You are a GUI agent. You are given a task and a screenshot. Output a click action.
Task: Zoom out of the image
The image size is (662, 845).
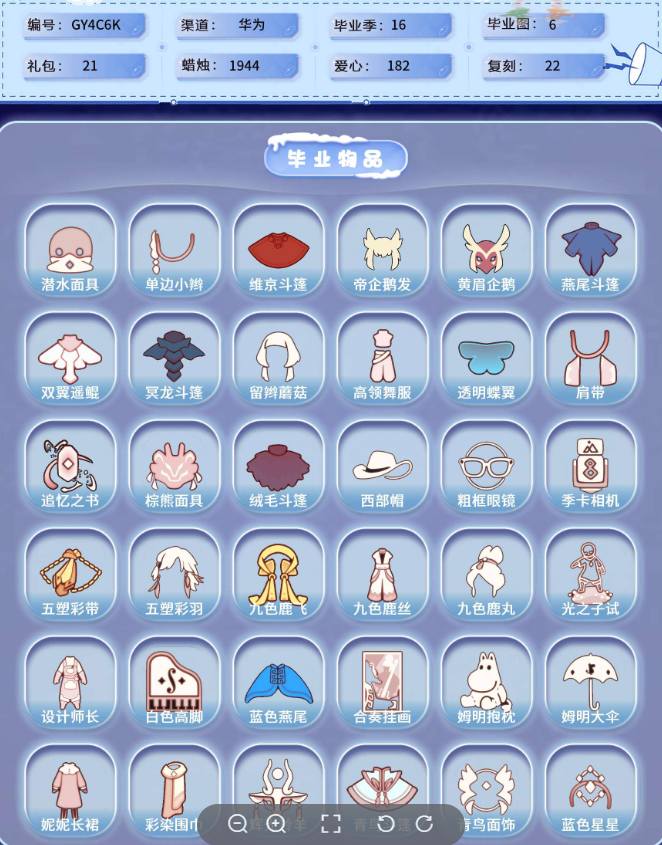pyautogui.click(x=238, y=824)
